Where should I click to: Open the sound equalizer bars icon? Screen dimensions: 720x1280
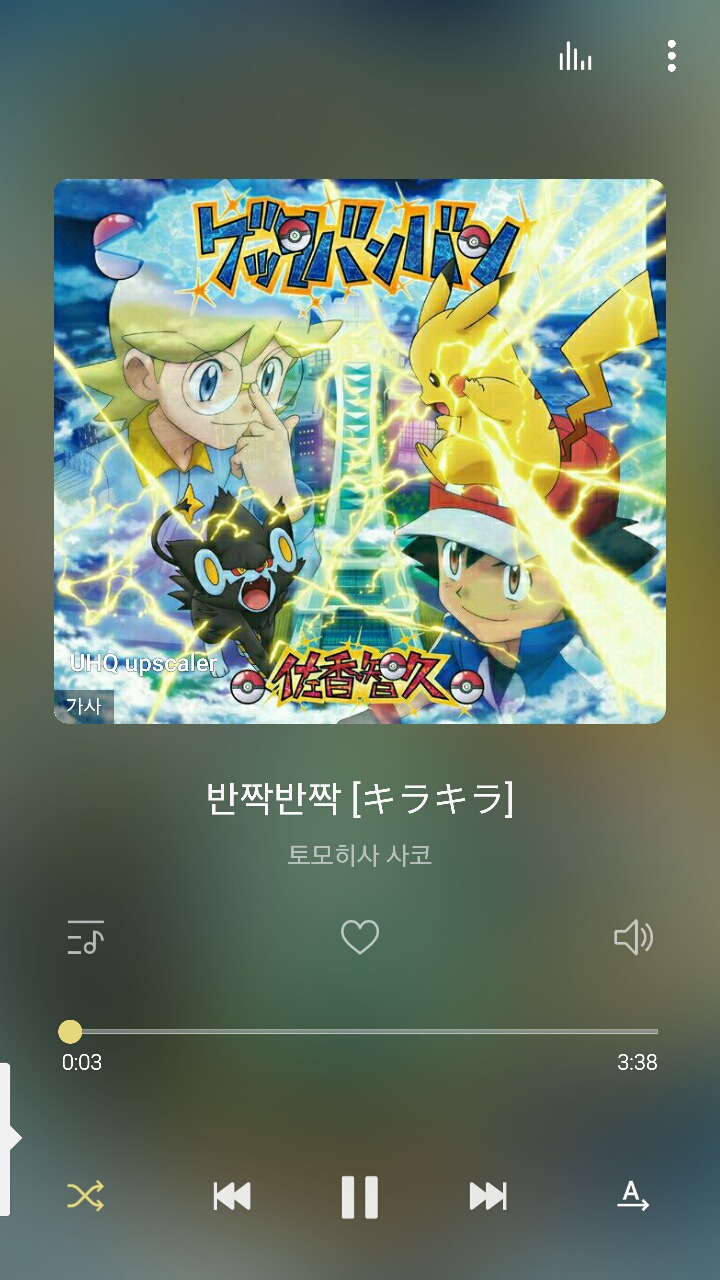click(575, 56)
